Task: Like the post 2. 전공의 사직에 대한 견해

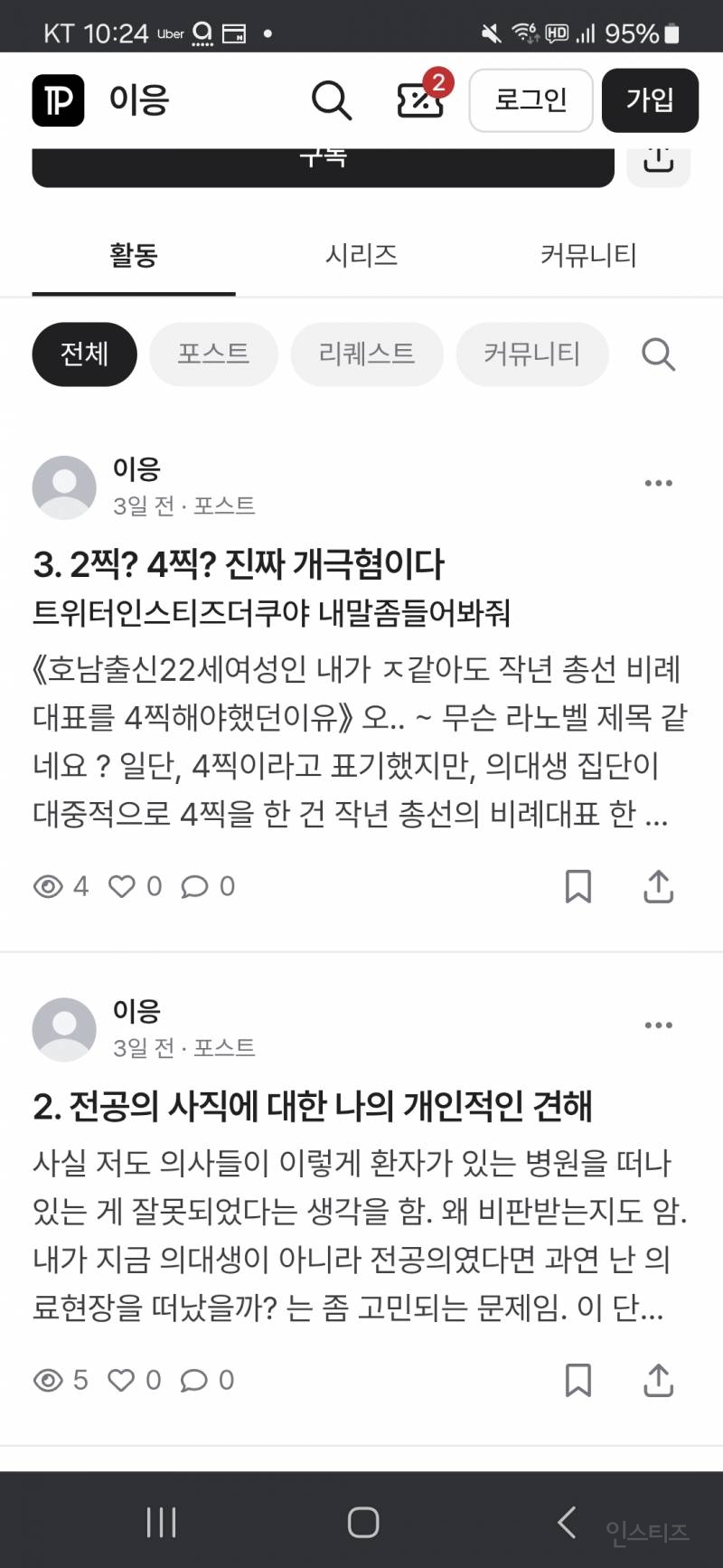Action: (121, 1380)
